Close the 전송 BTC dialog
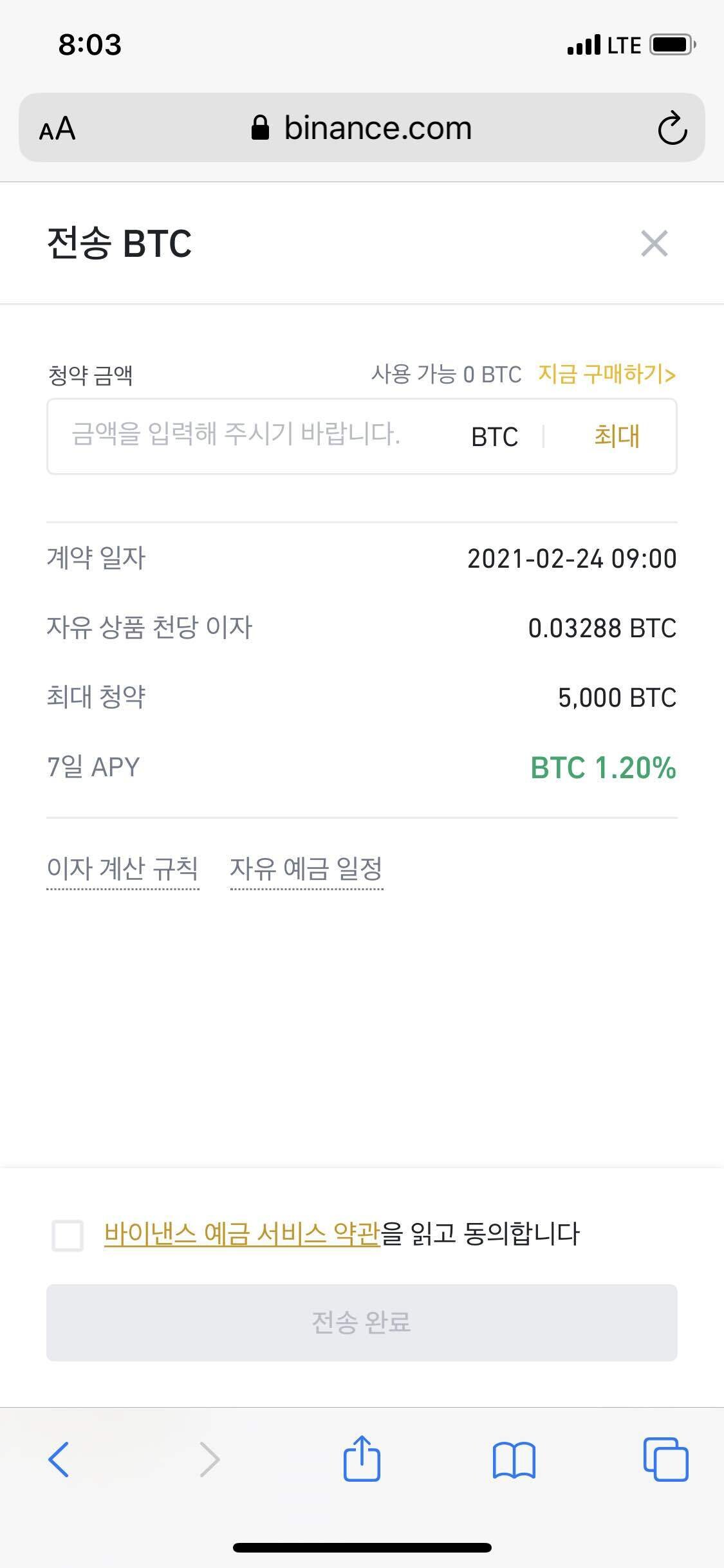This screenshot has width=724, height=1568. [x=654, y=243]
